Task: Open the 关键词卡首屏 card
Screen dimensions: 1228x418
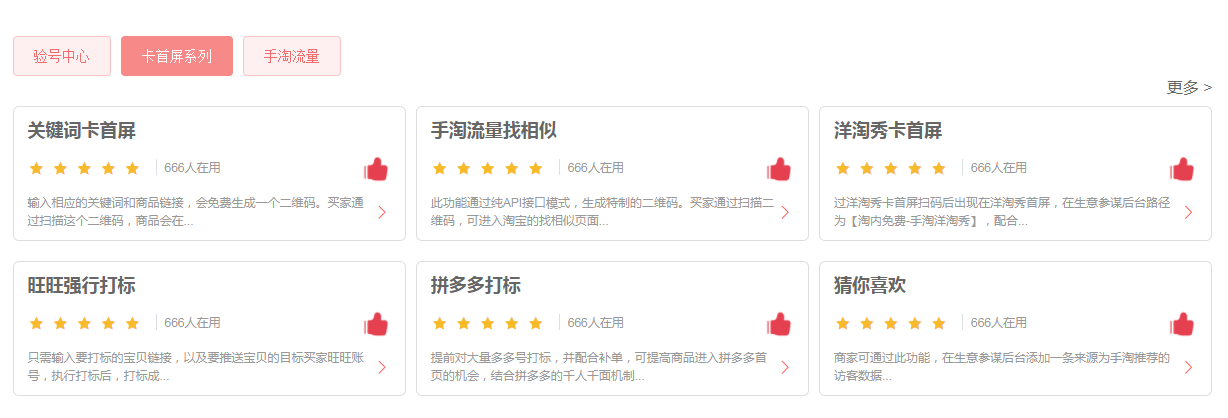Action: pos(82,131)
